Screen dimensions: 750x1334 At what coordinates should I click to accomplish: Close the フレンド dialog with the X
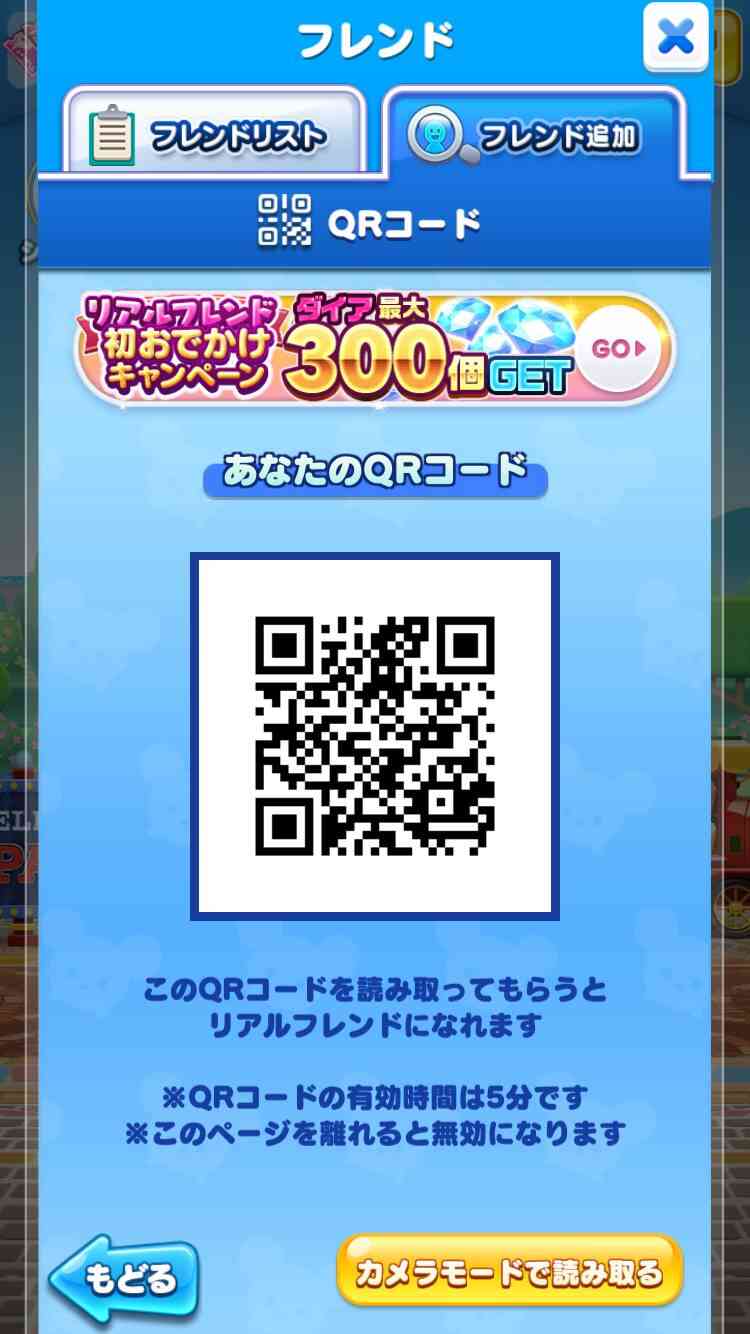tap(676, 38)
